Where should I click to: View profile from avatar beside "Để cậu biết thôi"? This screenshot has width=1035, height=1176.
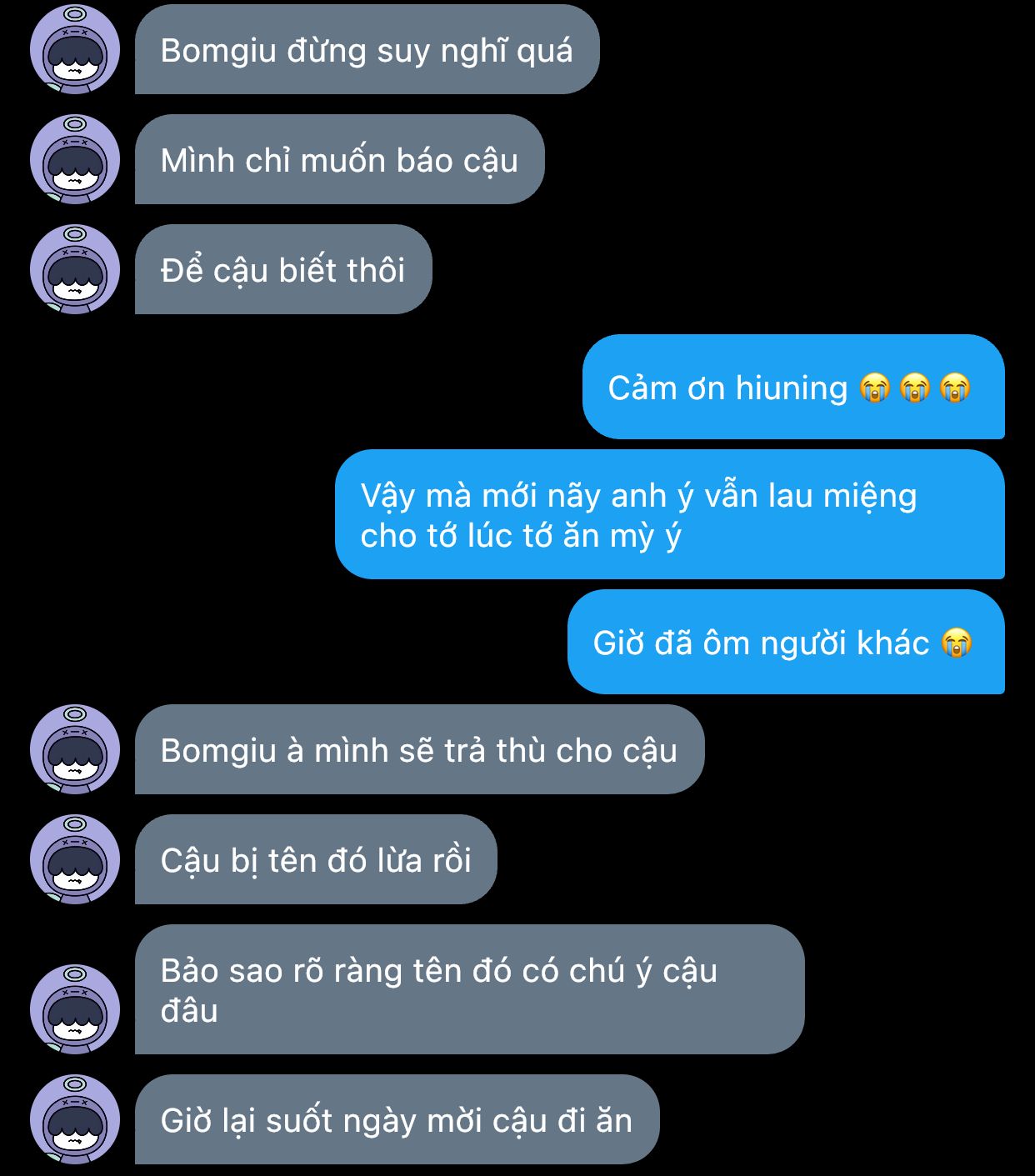[75, 270]
